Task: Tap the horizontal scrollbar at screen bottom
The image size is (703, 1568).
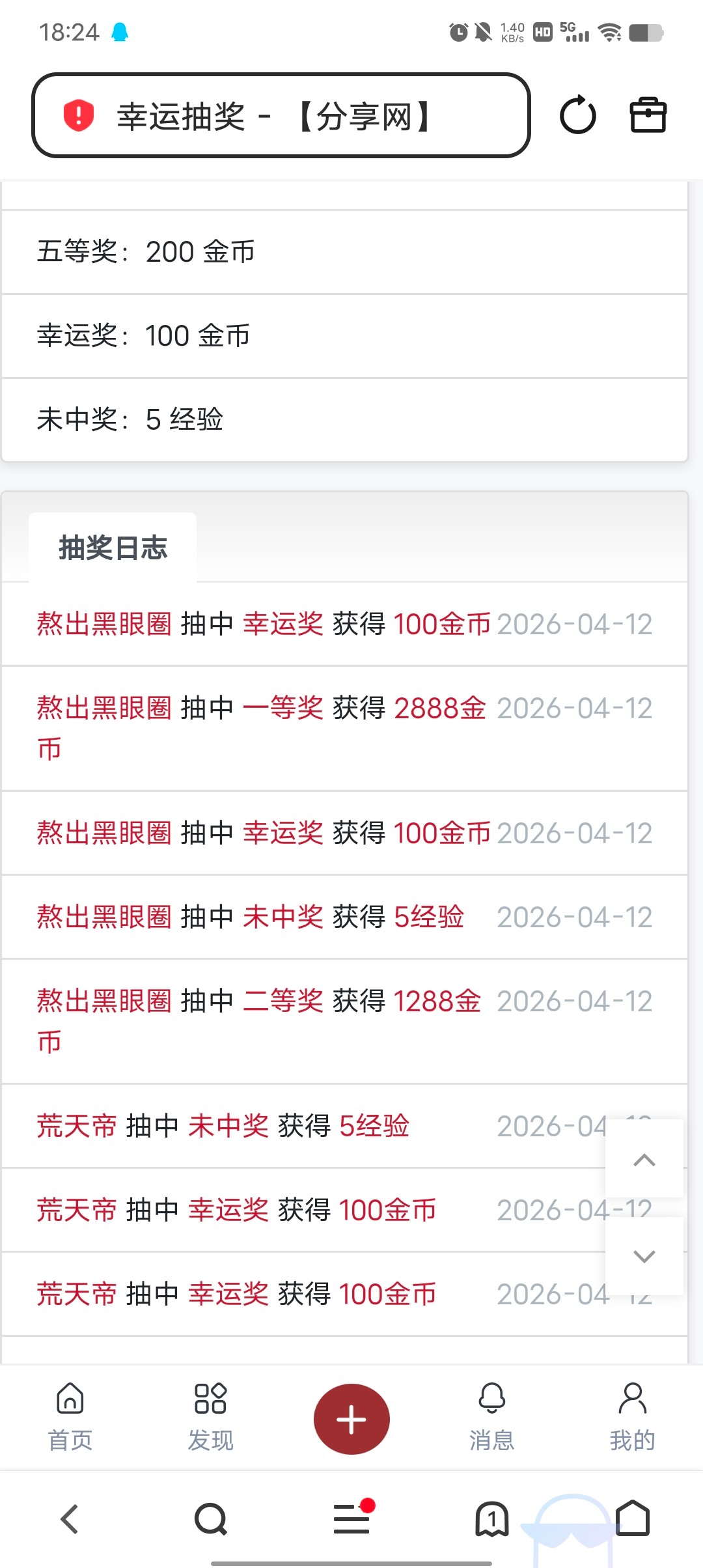Action: [x=351, y=1563]
